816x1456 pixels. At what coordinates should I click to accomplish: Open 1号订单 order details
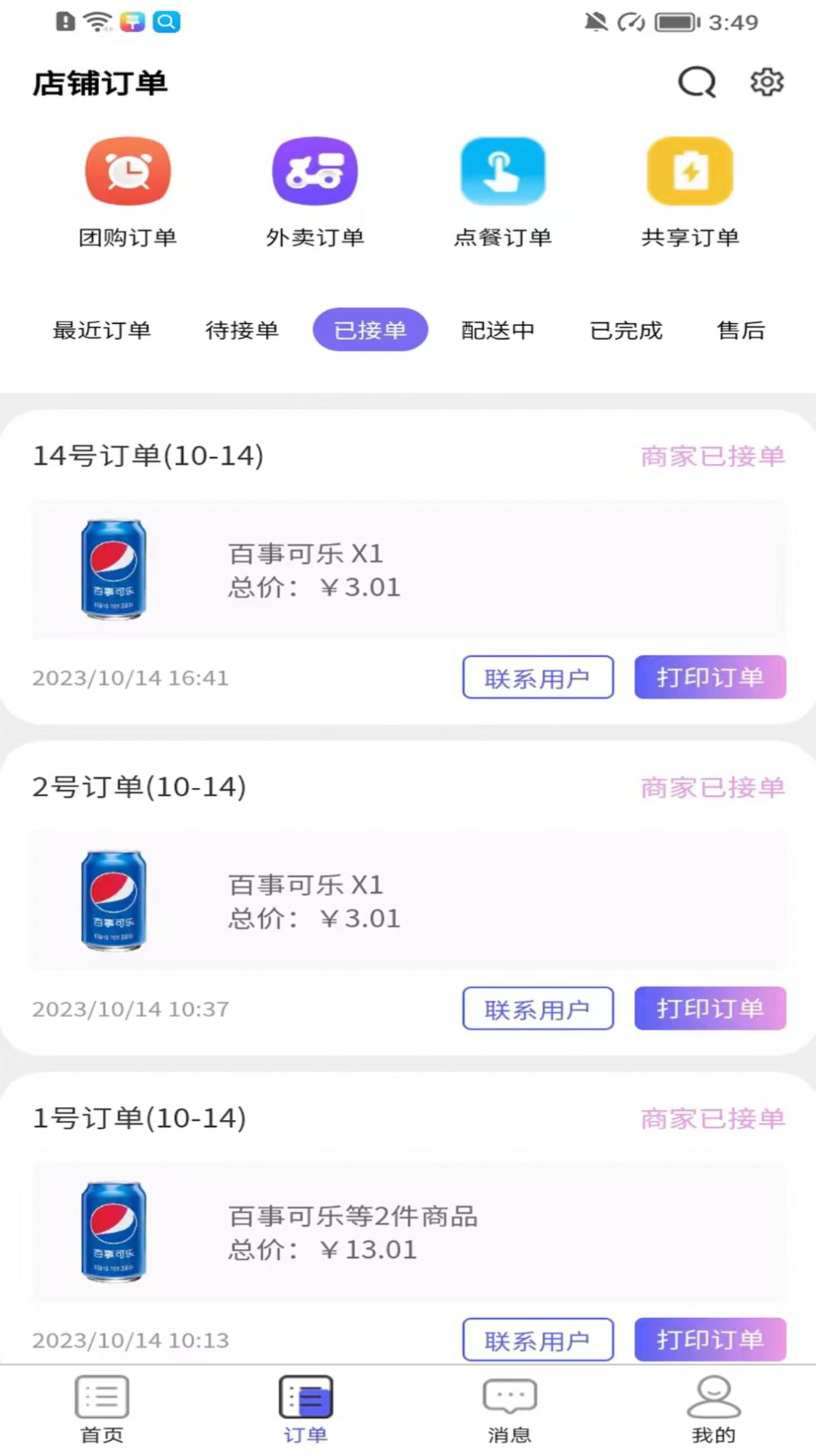pyautogui.click(x=141, y=1118)
